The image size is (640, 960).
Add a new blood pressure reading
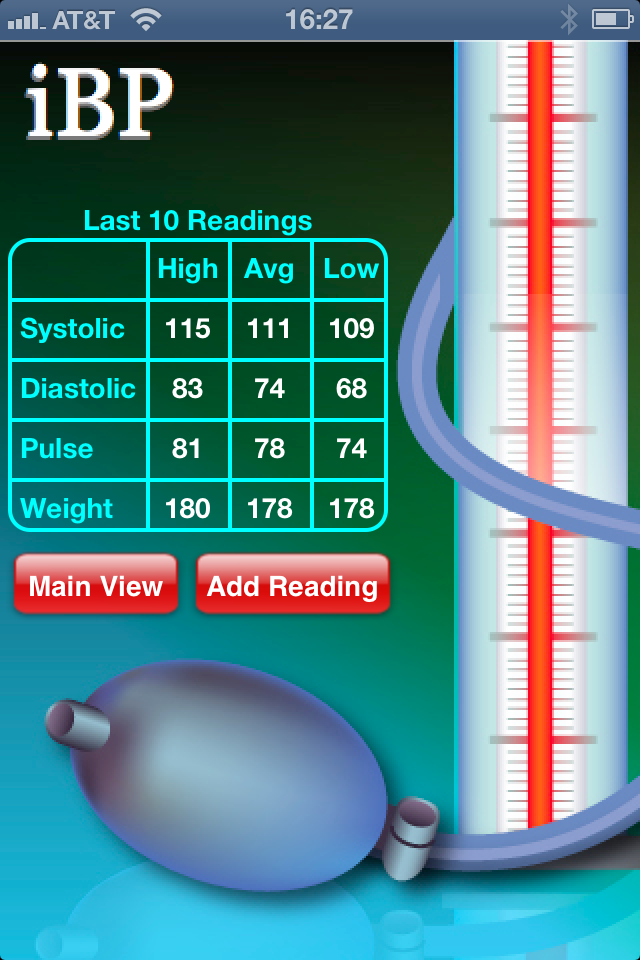pos(292,585)
